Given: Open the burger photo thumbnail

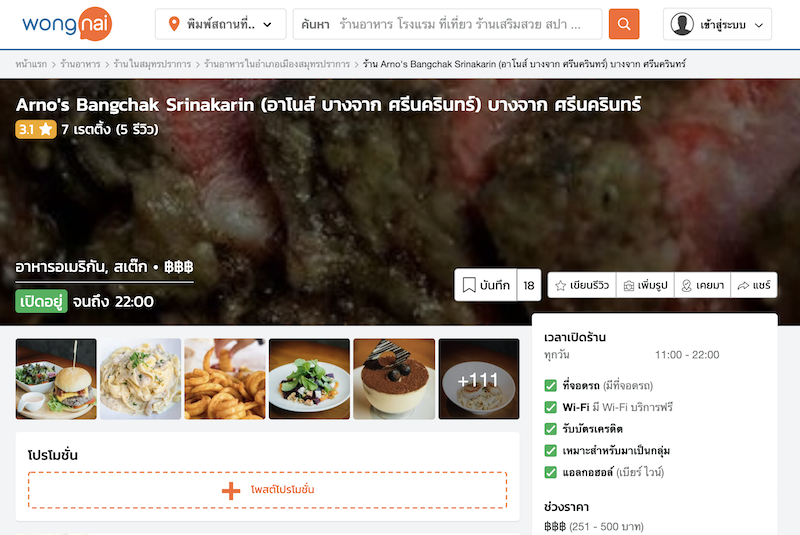Looking at the screenshot, I should pyautogui.click(x=56, y=379).
